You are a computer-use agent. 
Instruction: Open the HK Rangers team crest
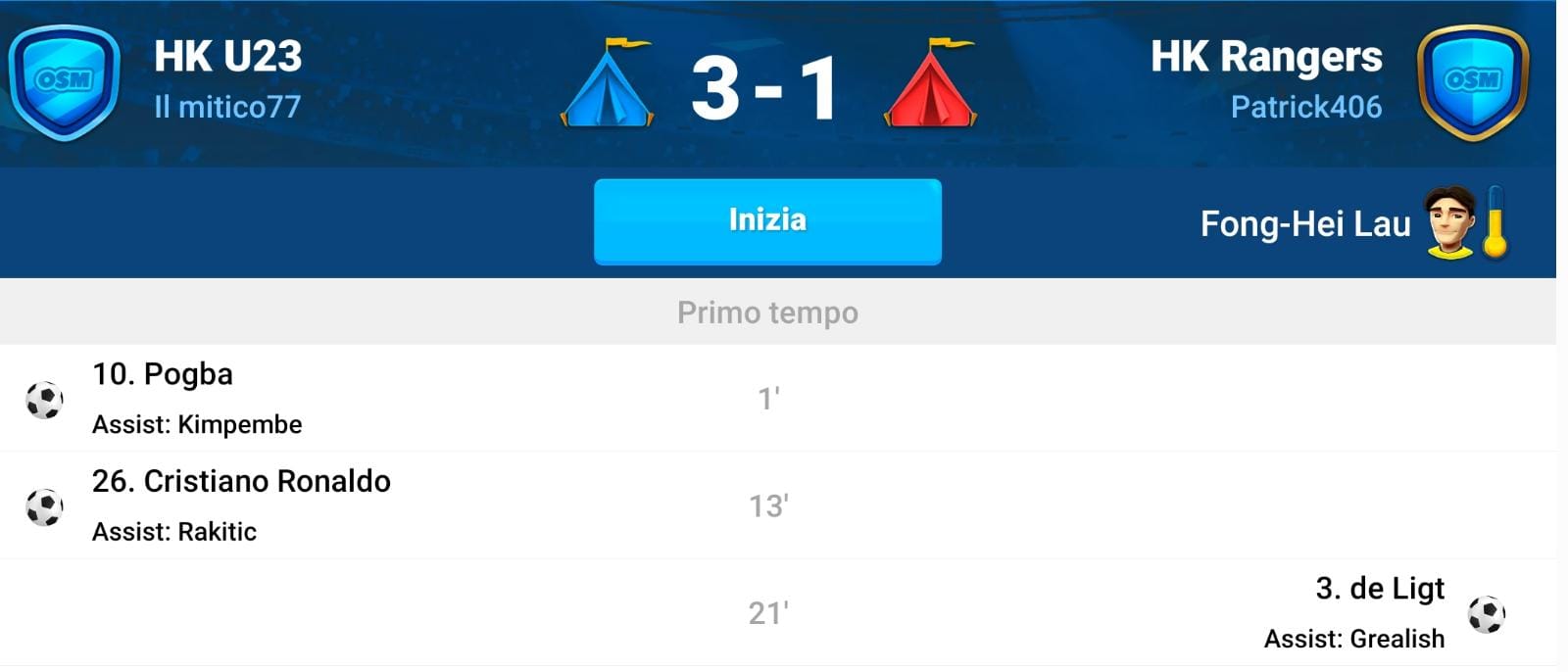(x=1473, y=82)
